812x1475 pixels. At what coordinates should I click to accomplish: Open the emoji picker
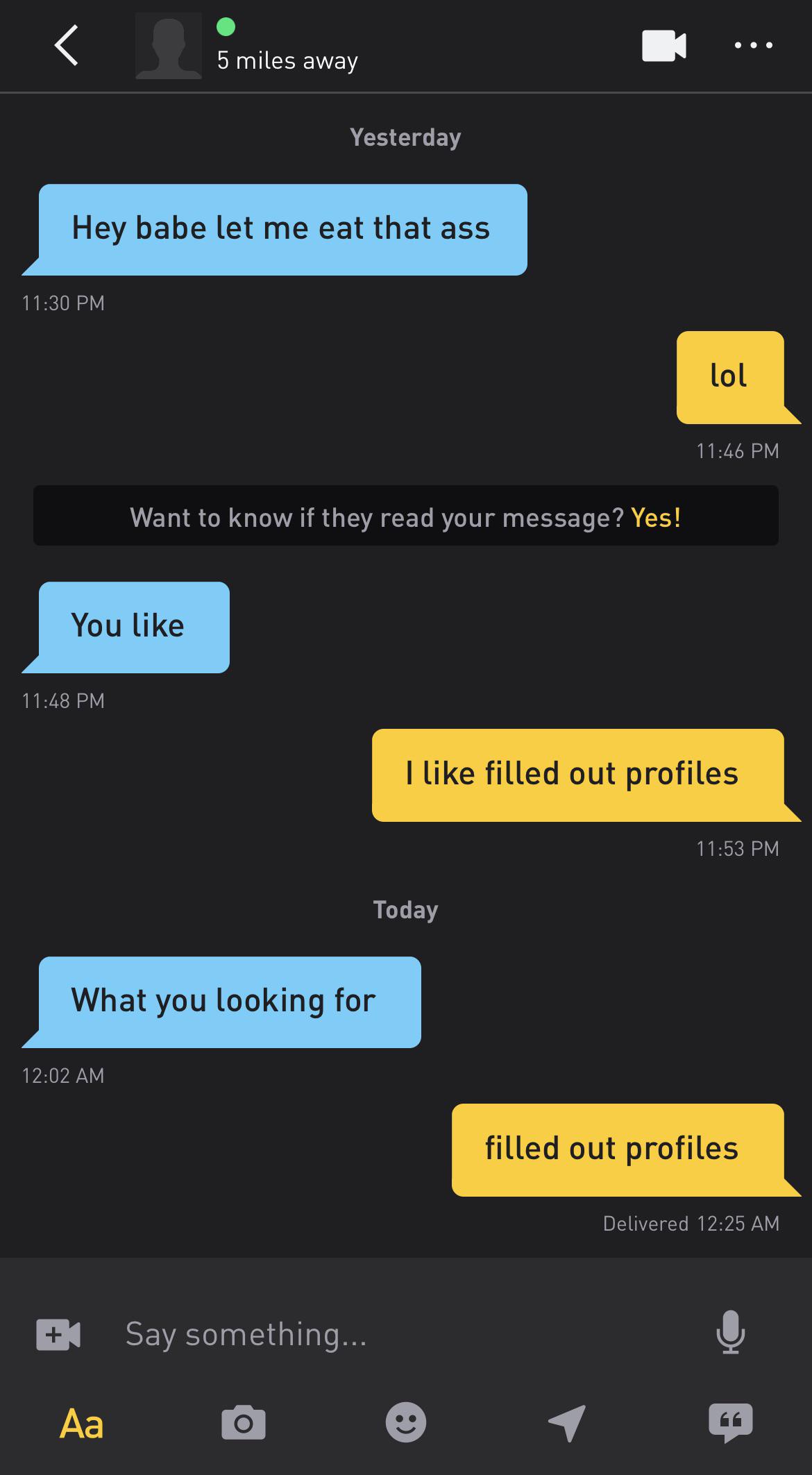tap(406, 1423)
